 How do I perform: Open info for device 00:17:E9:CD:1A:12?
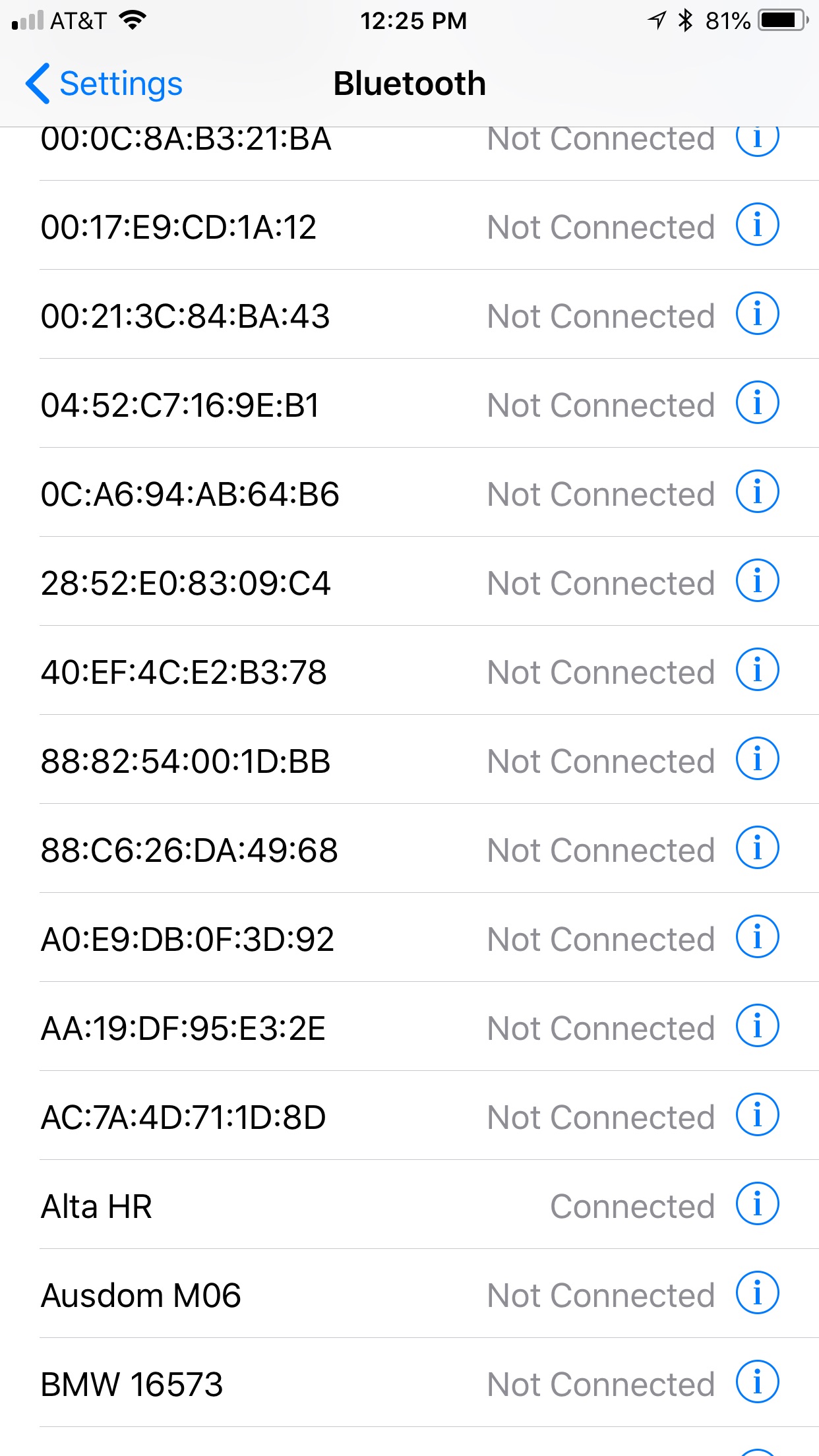(757, 225)
